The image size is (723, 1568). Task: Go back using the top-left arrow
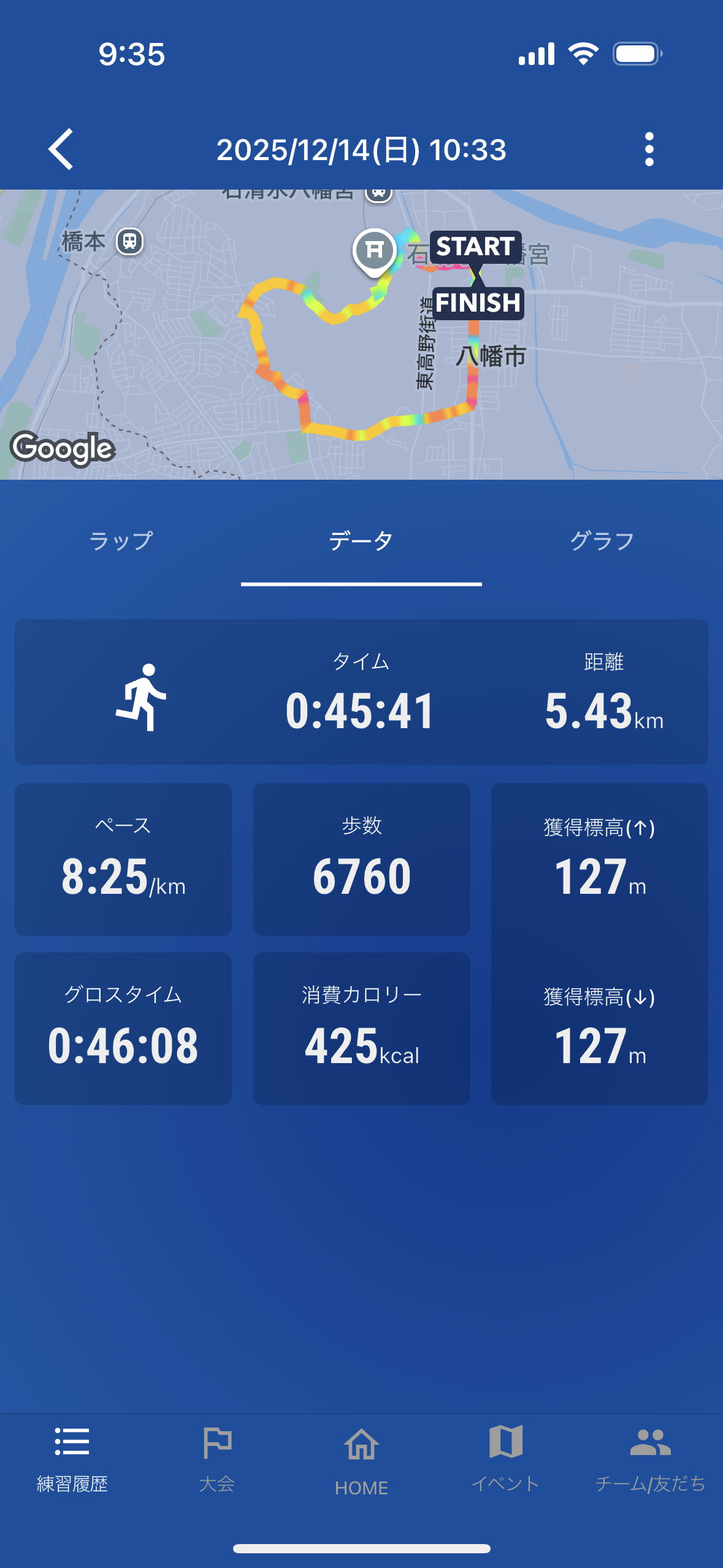(61, 149)
